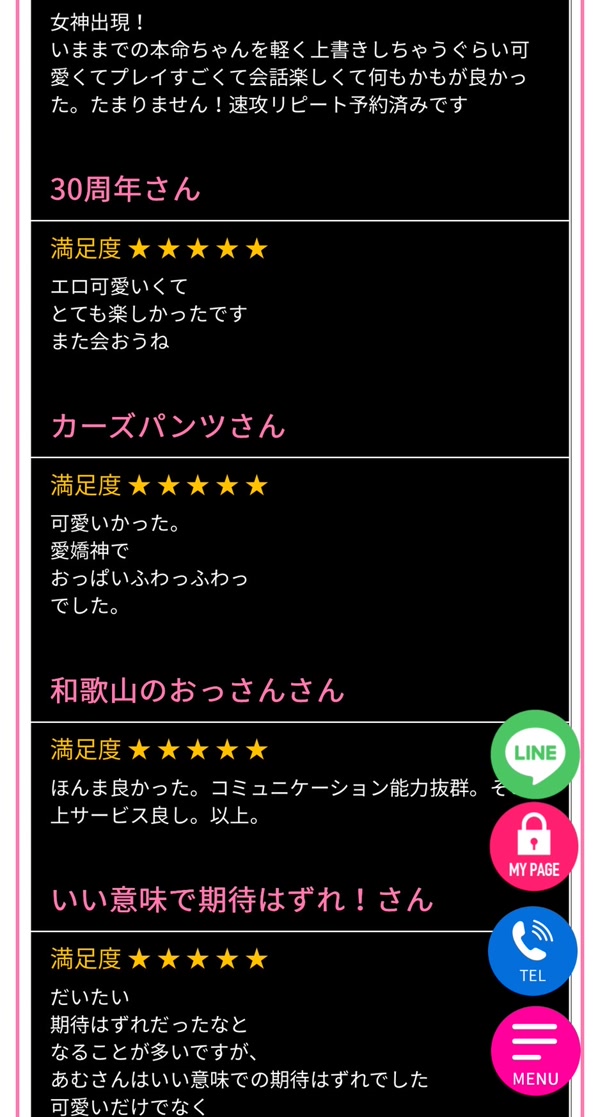Call the shop using TEL button
This screenshot has width=600, height=1117.
click(533, 950)
